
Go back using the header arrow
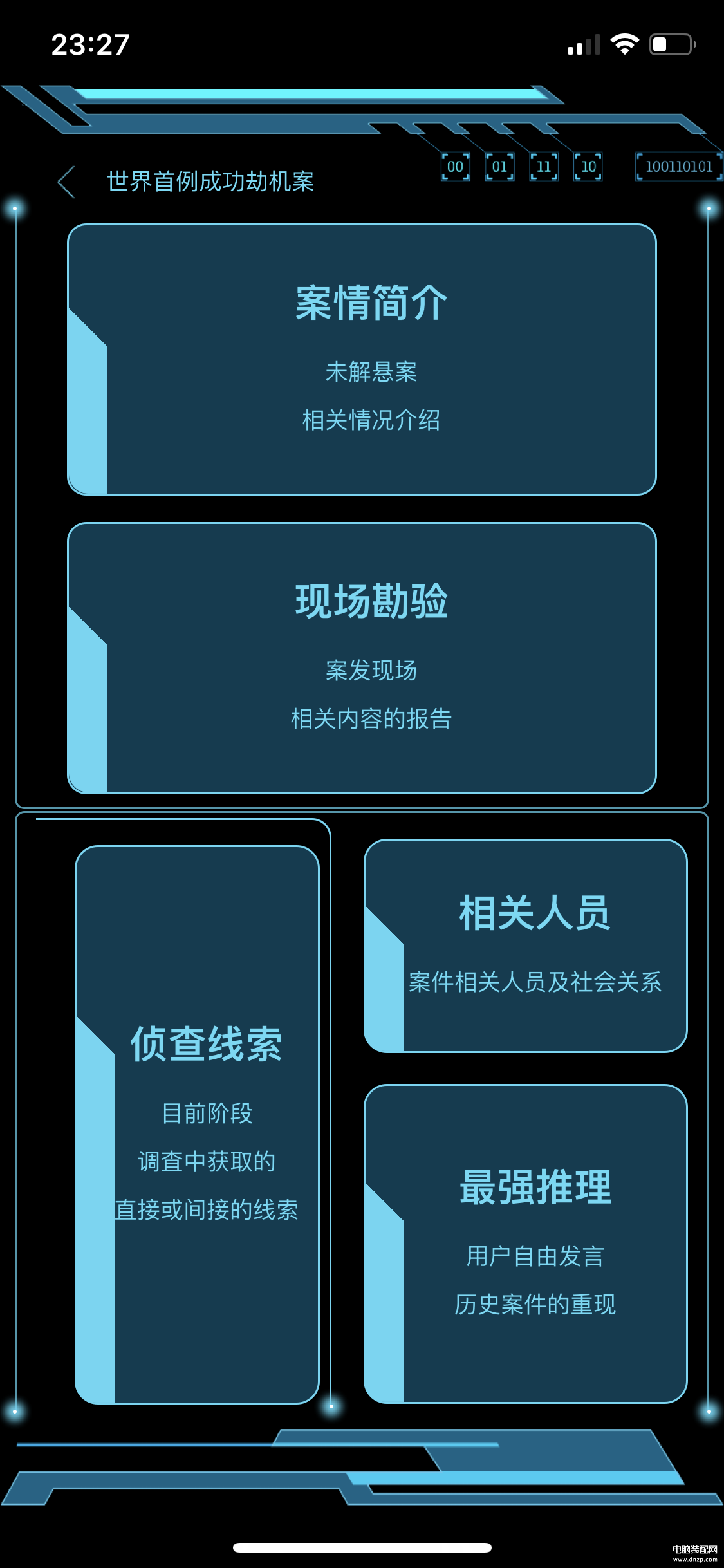[x=67, y=182]
